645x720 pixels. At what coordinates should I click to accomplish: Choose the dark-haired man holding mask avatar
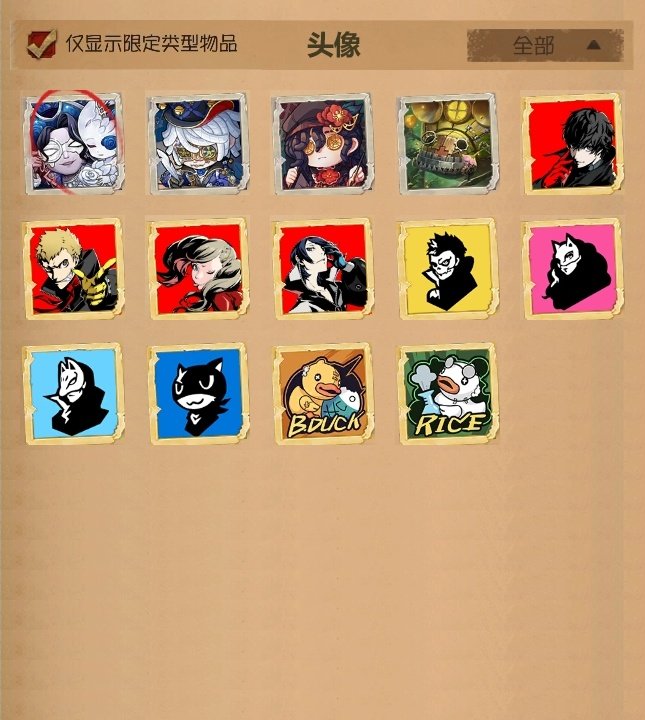point(323,268)
